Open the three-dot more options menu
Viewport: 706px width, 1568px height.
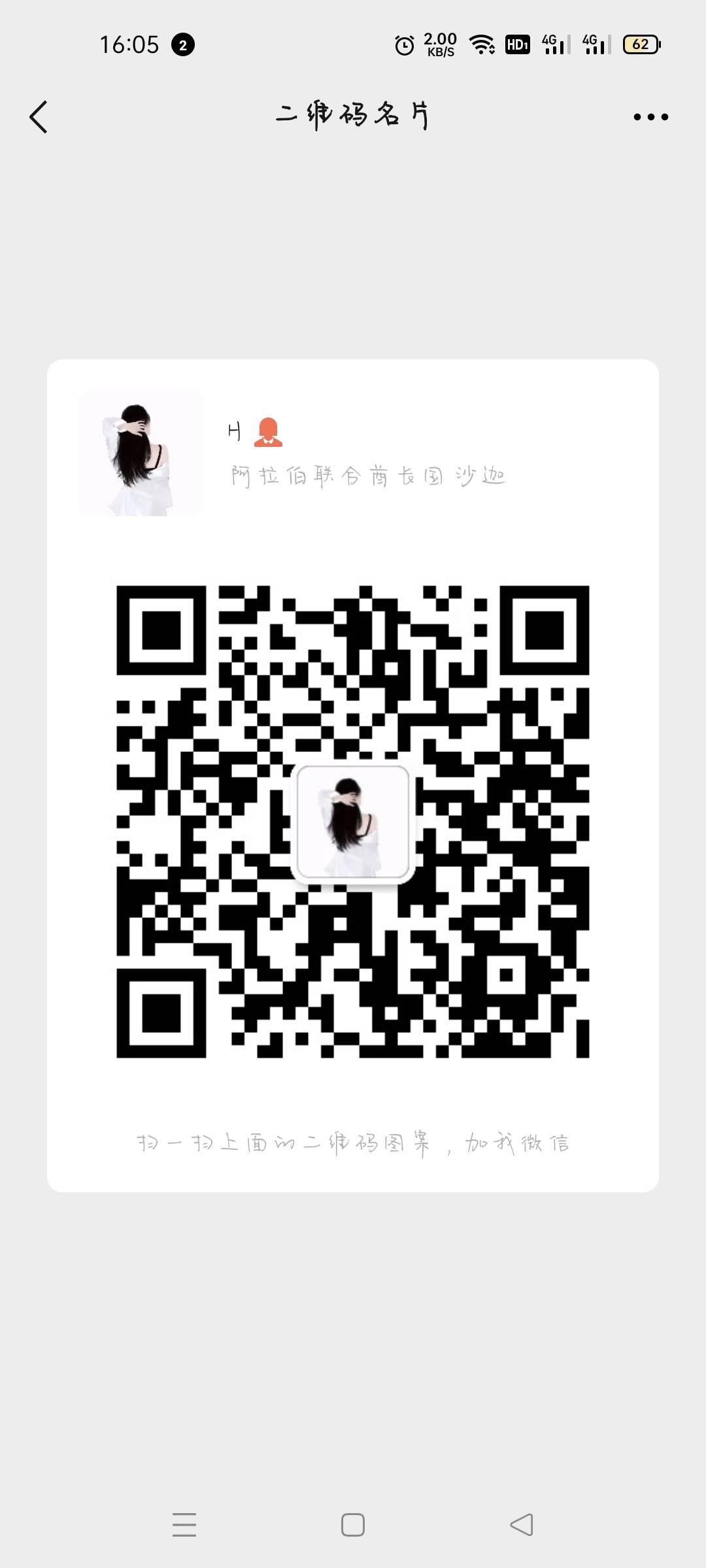[x=650, y=117]
